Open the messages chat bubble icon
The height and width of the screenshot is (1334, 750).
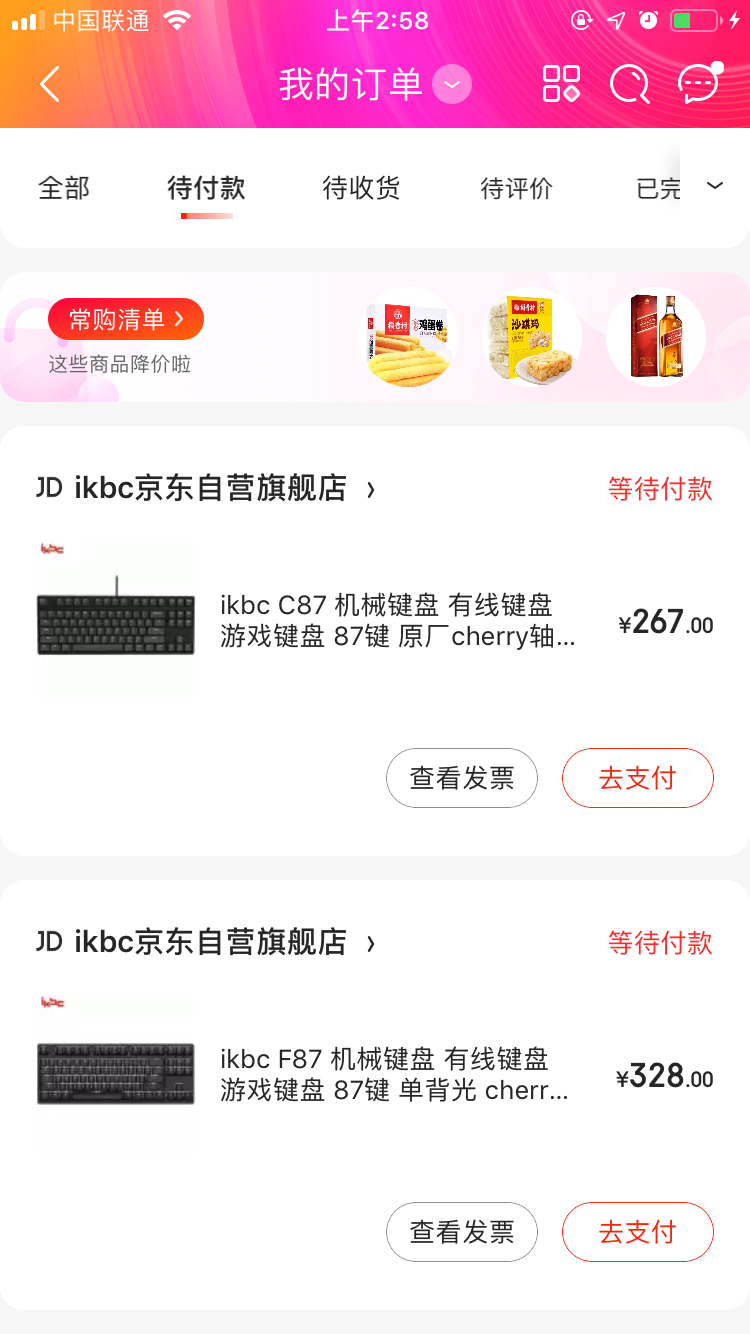tap(698, 84)
